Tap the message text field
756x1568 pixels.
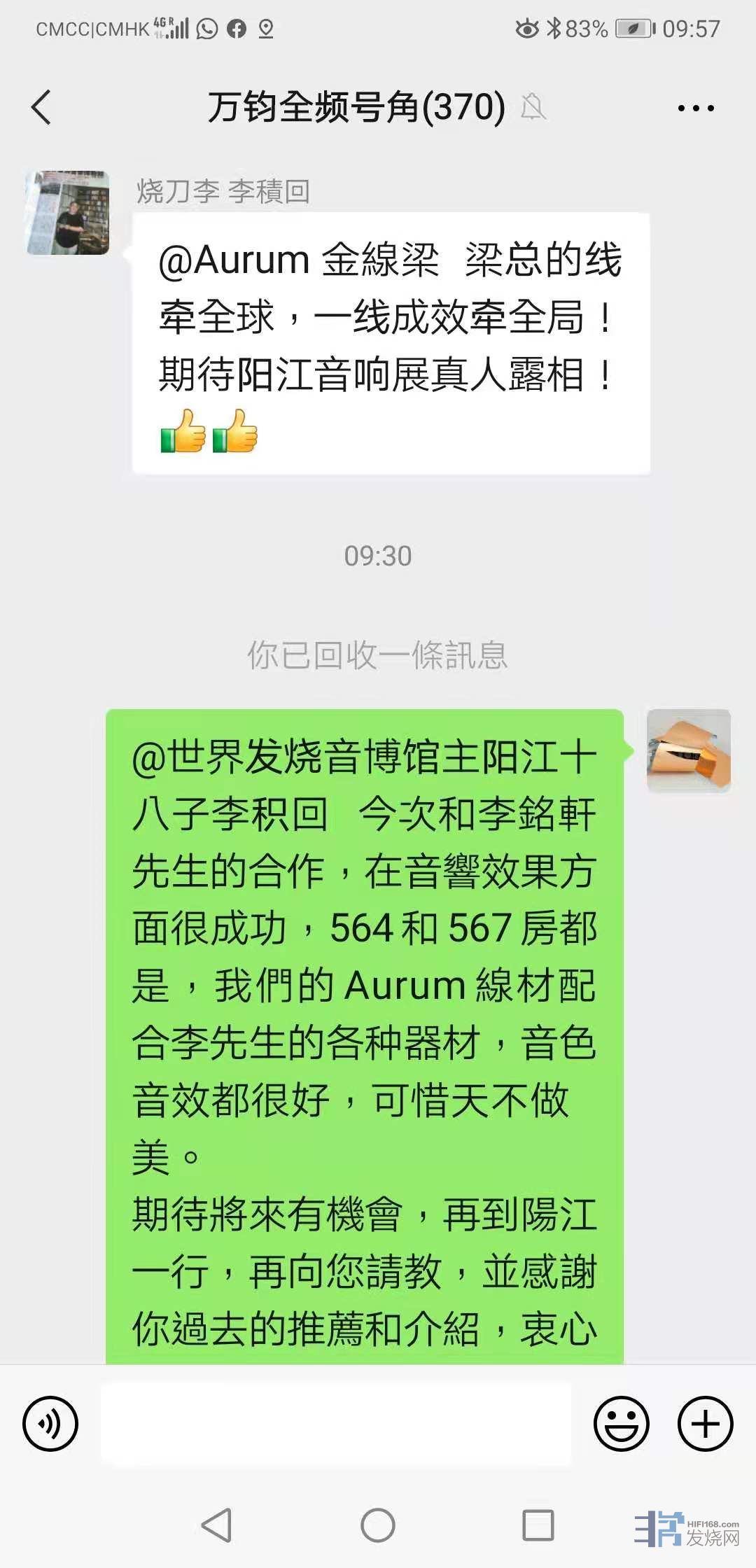point(336,1424)
